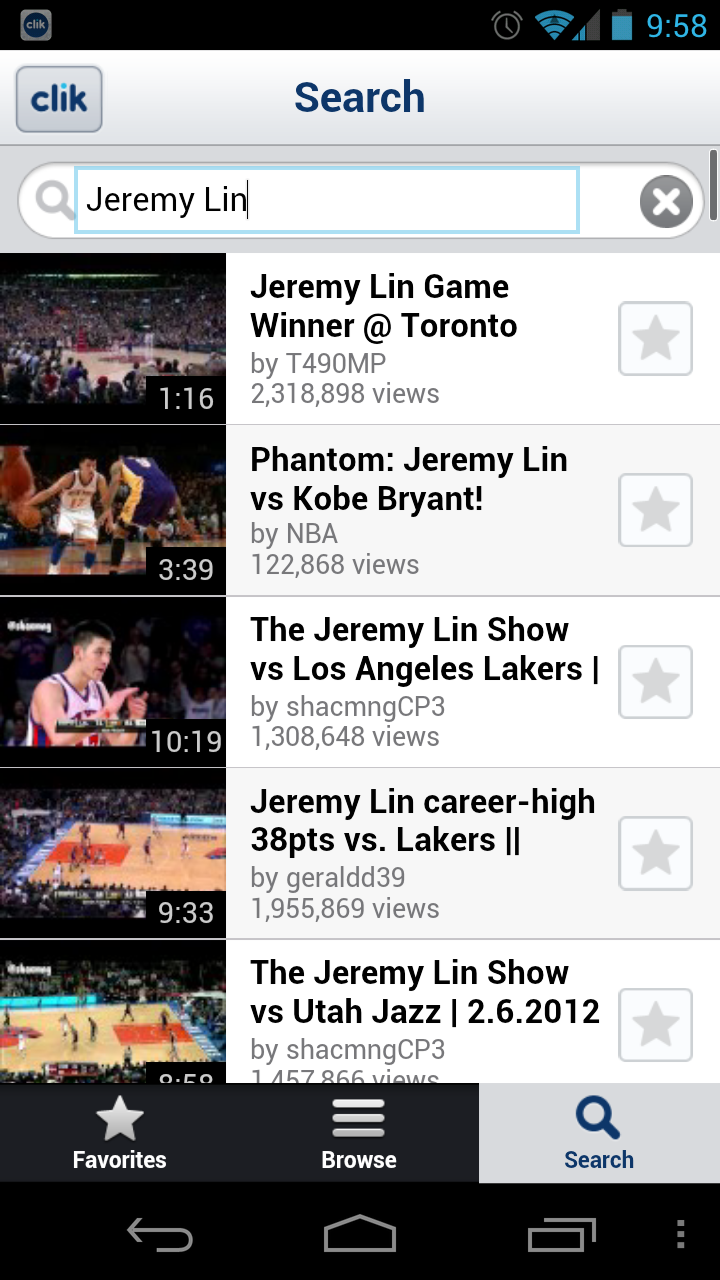Clear the search text
720x1280 pixels.
[x=666, y=202]
